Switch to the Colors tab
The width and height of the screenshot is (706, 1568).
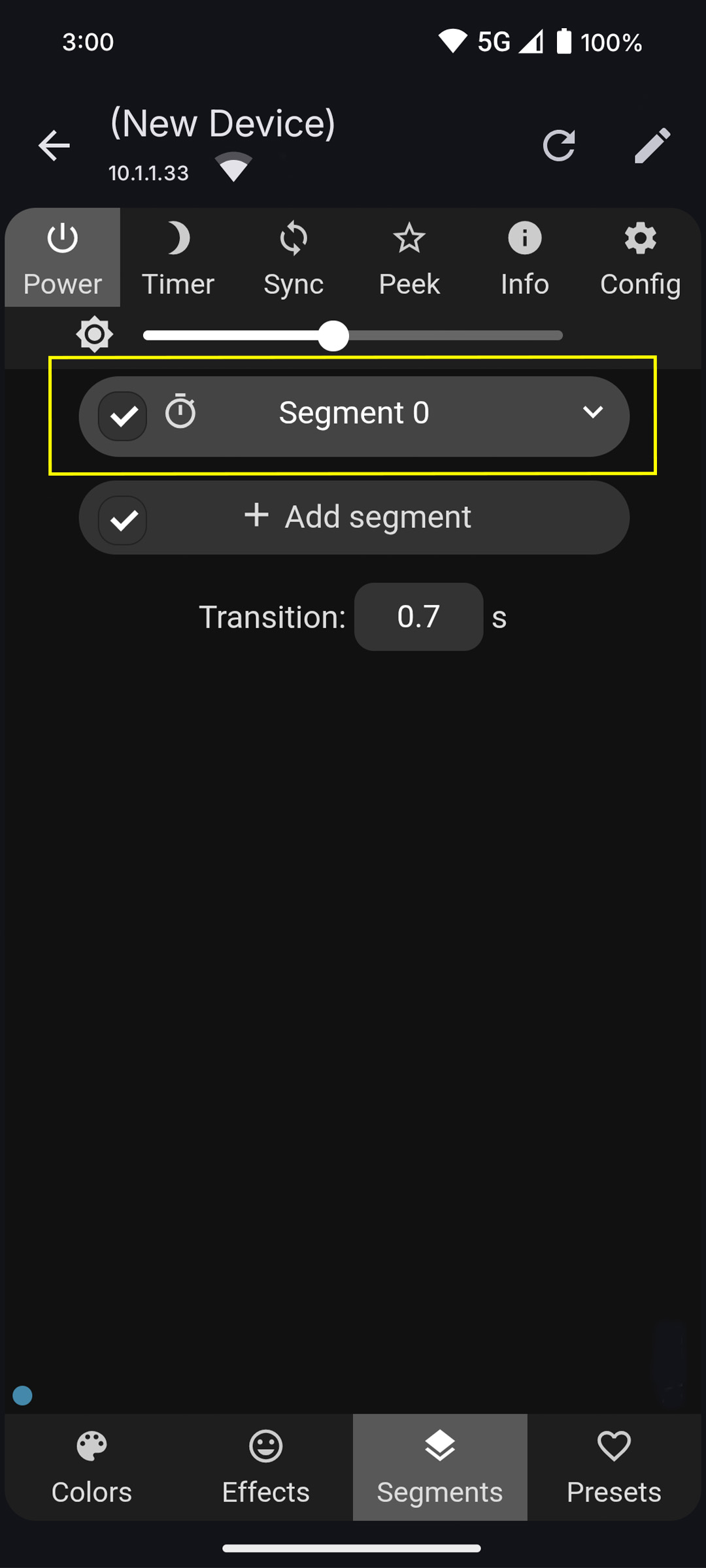pos(92,1467)
